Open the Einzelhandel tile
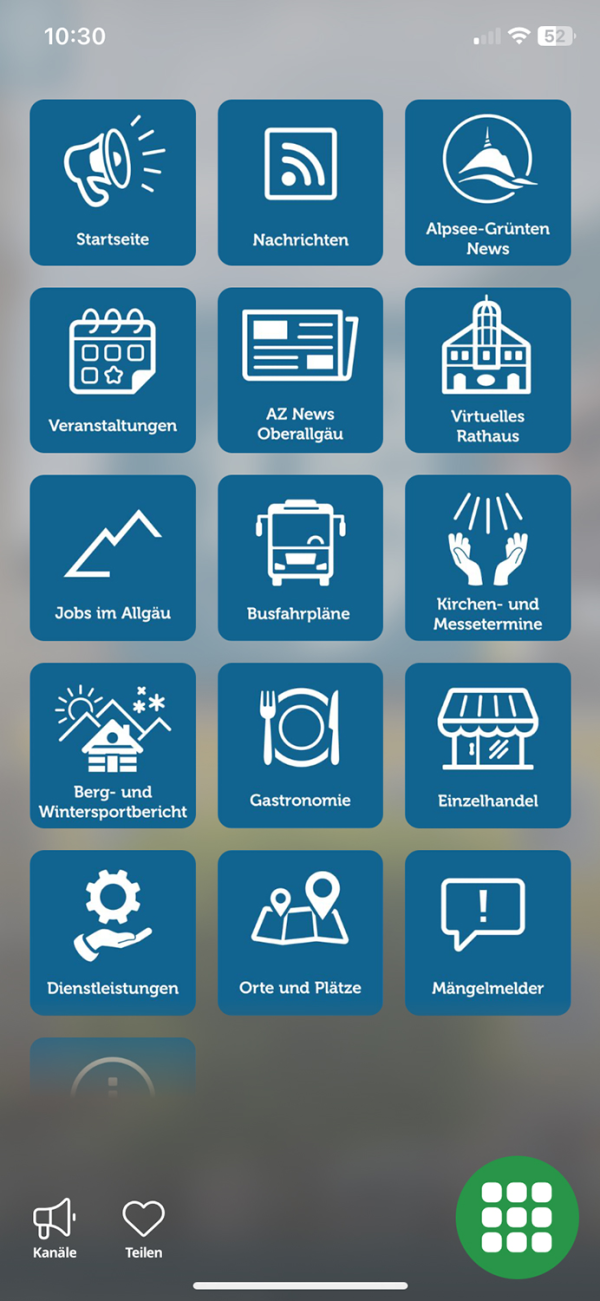The image size is (600, 1301). [x=487, y=745]
